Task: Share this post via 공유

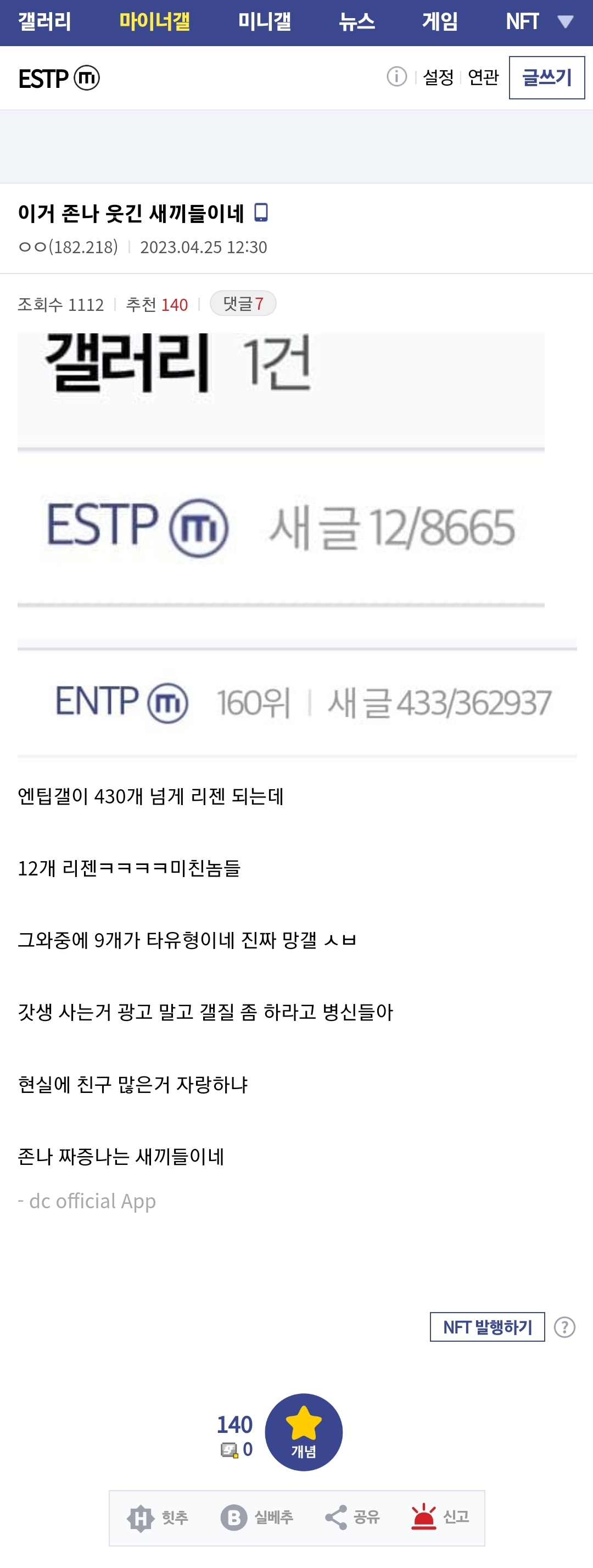Action: point(352,1517)
